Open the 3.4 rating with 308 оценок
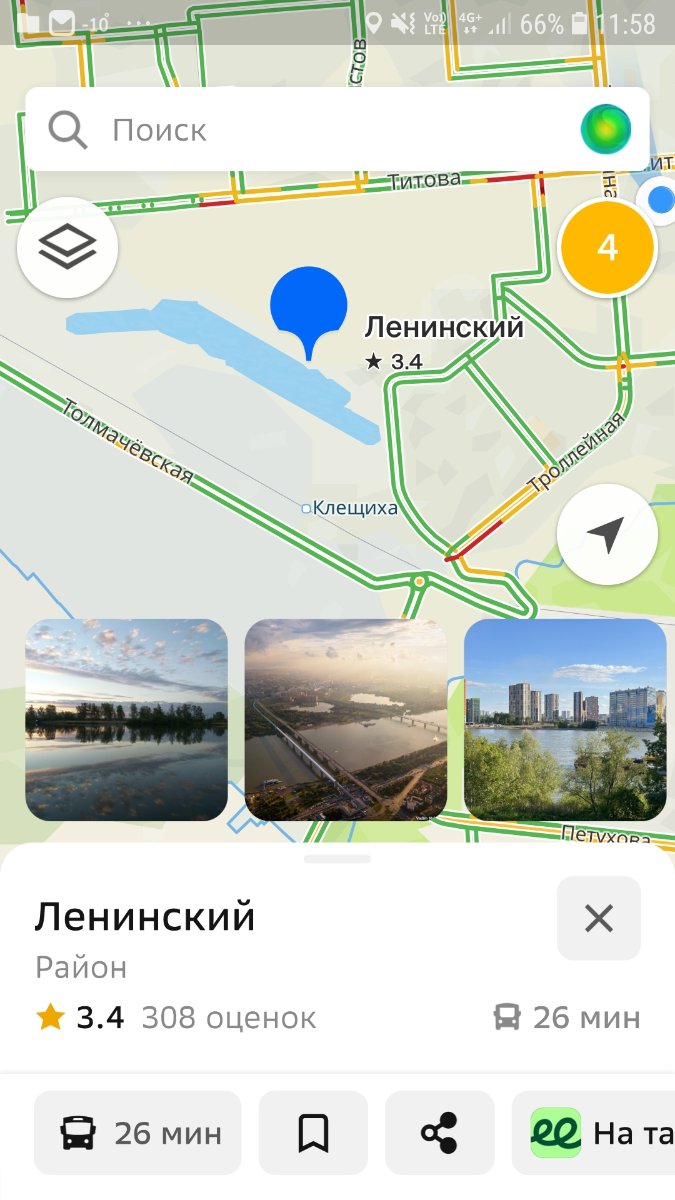Viewport: 675px width, 1200px height. coord(176,1018)
